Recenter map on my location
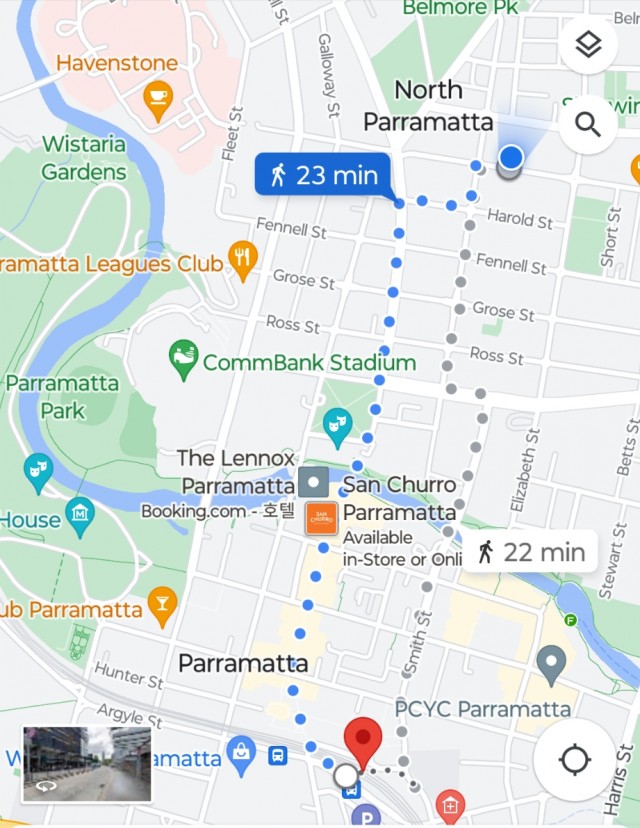The height and width of the screenshot is (828, 640). pyautogui.click(x=575, y=760)
